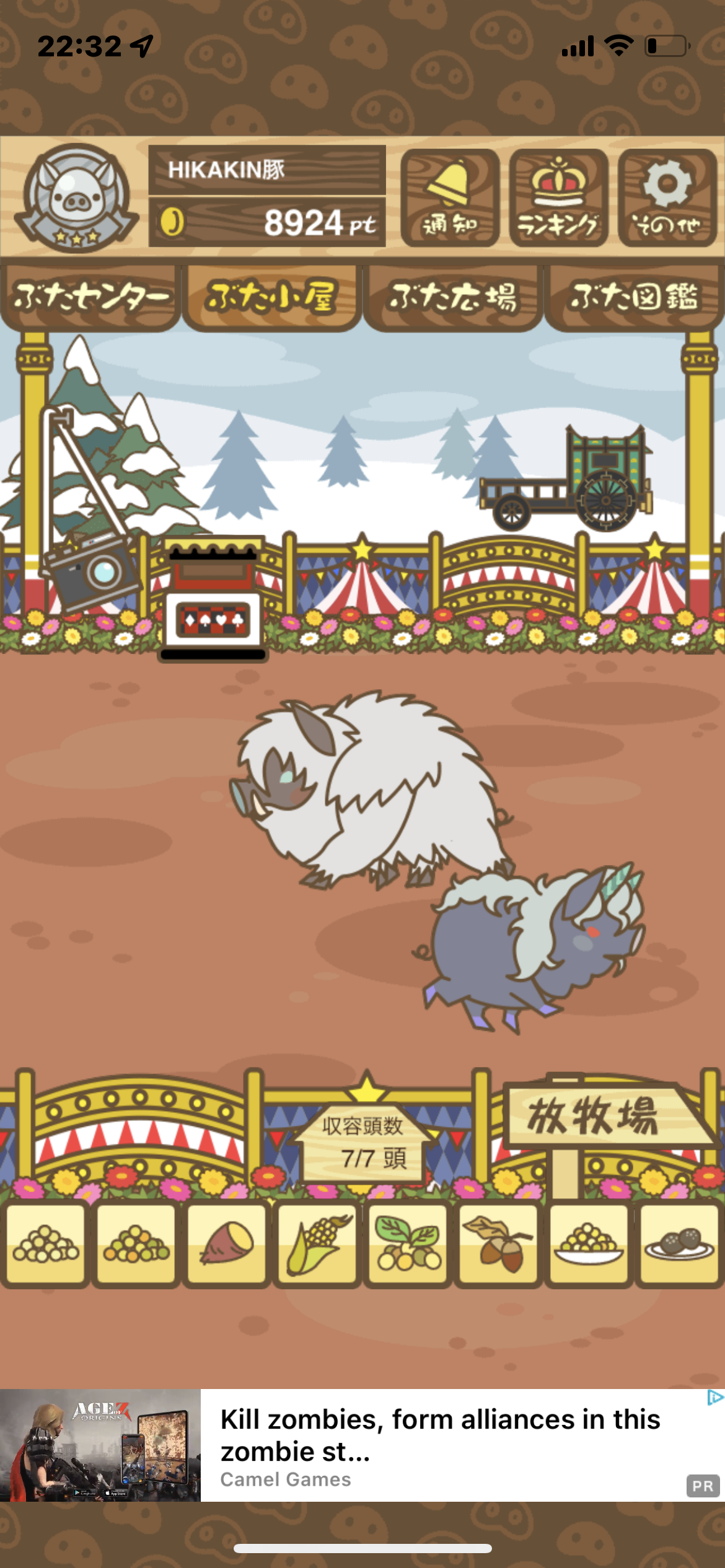The image size is (725, 1568).
Task: Open the その他 settings gear
Action: pyautogui.click(x=667, y=198)
